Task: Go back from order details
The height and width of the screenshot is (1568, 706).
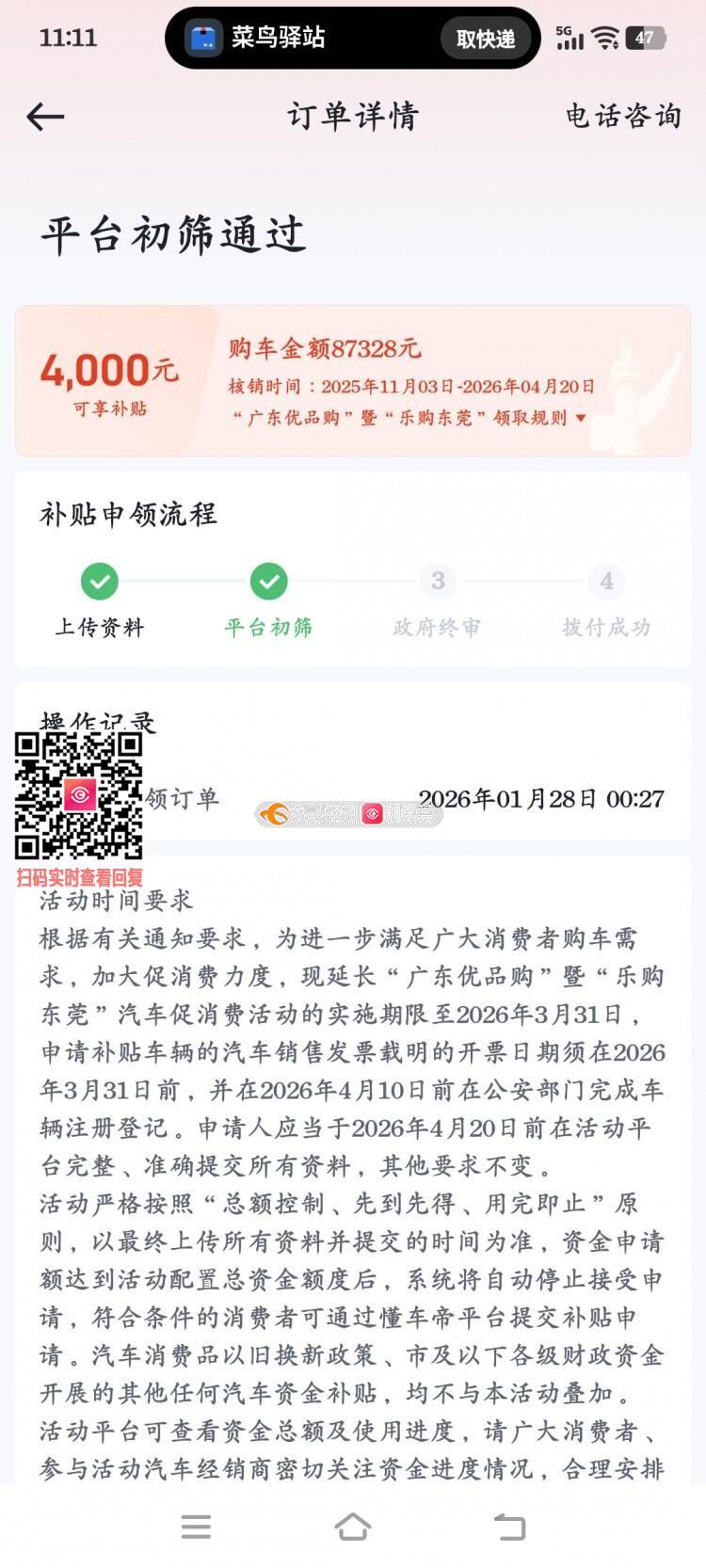Action: pyautogui.click(x=45, y=117)
